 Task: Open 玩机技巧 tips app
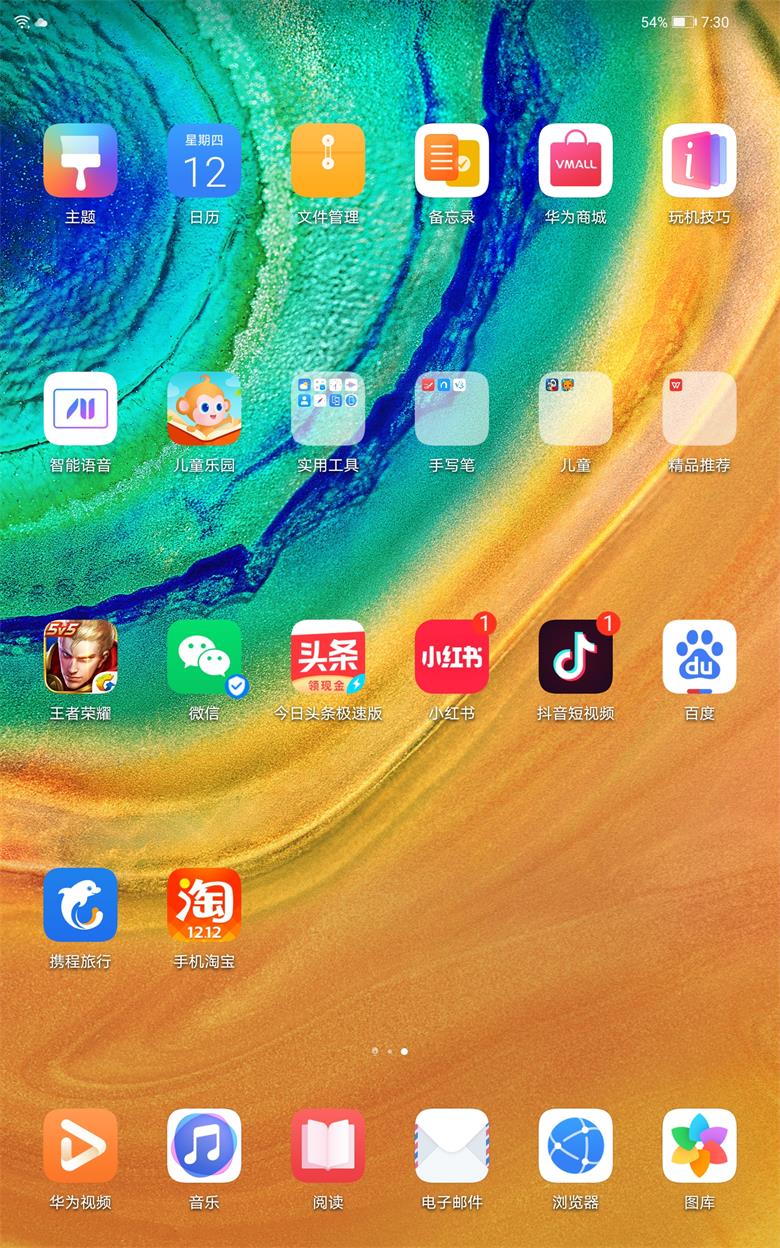pyautogui.click(x=700, y=160)
